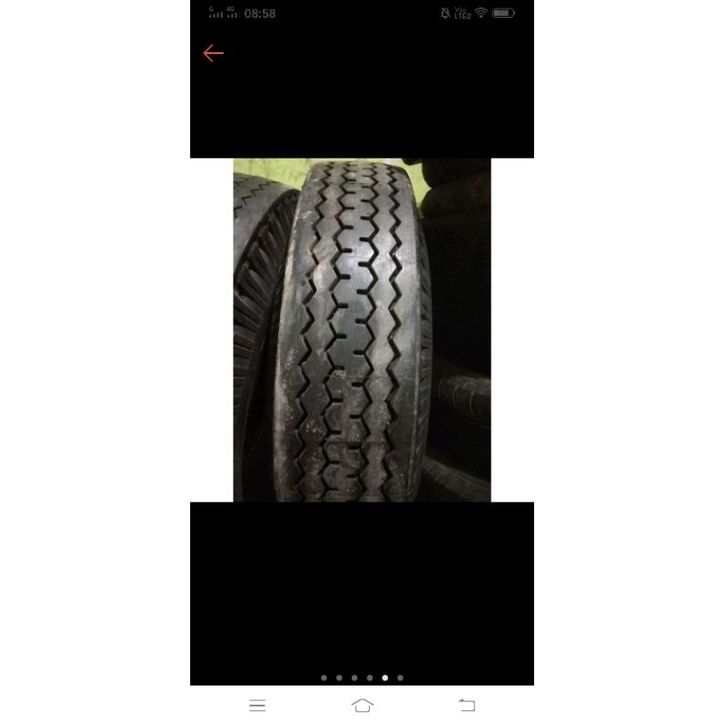Open the tire photo
This screenshot has width=726, height=726.
362,330
